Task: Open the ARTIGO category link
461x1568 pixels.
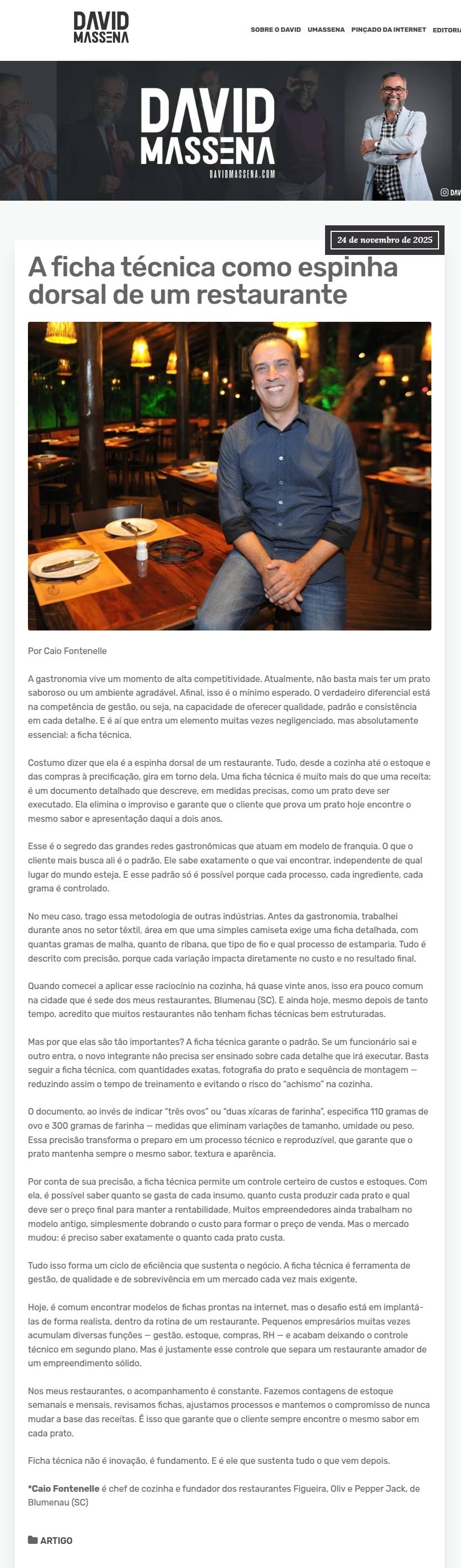Action: (56, 1540)
